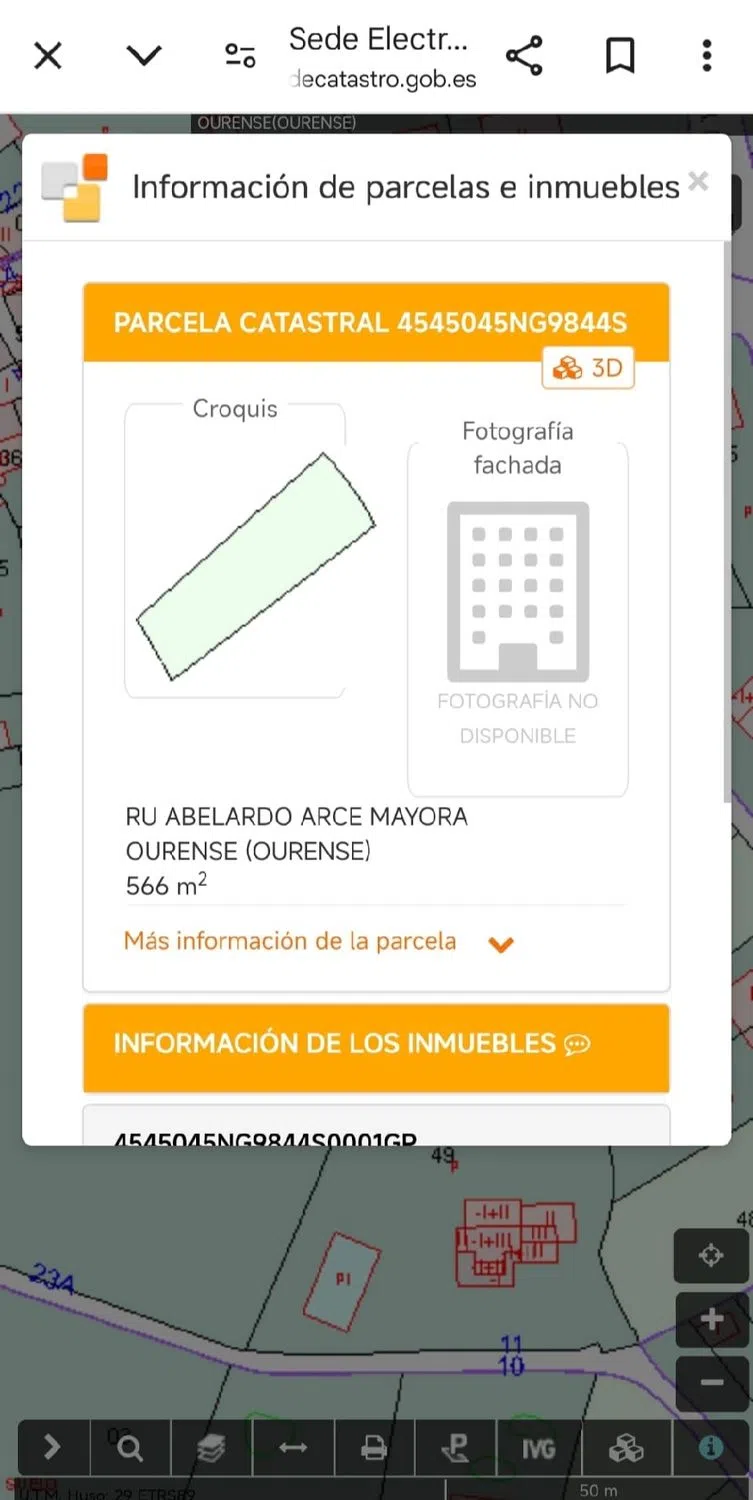The width and height of the screenshot is (753, 1500).
Task: Zoom in on the map
Action: coord(711,1320)
